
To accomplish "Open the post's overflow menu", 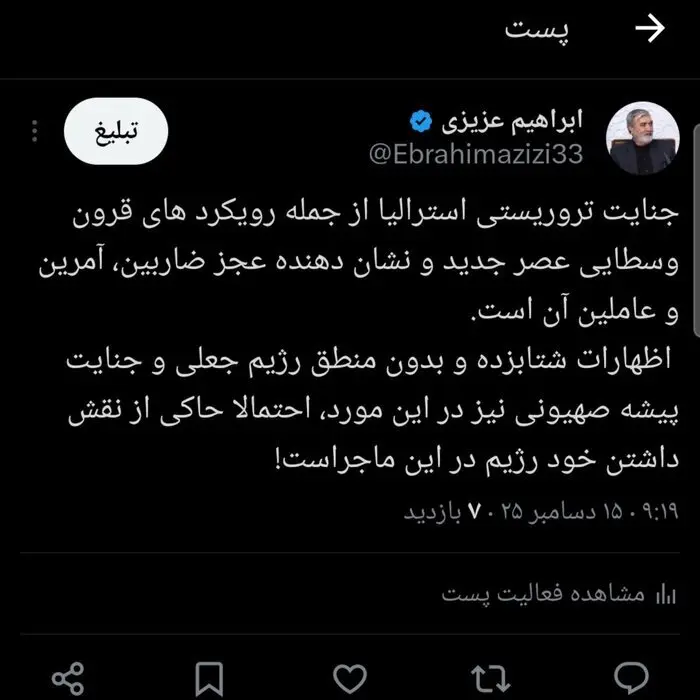I will tap(33, 131).
